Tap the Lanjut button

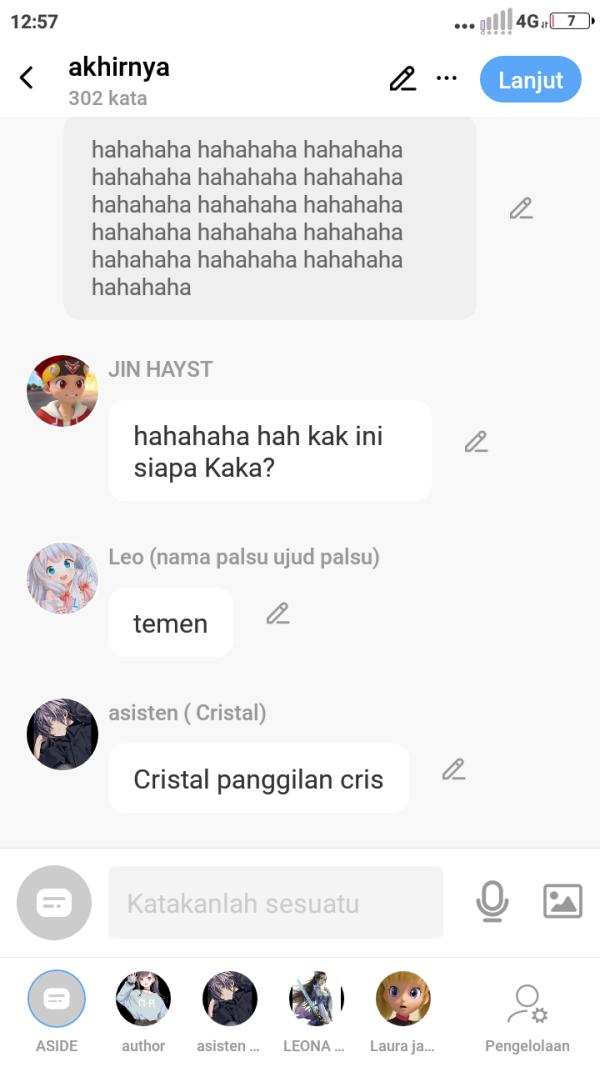coord(530,80)
